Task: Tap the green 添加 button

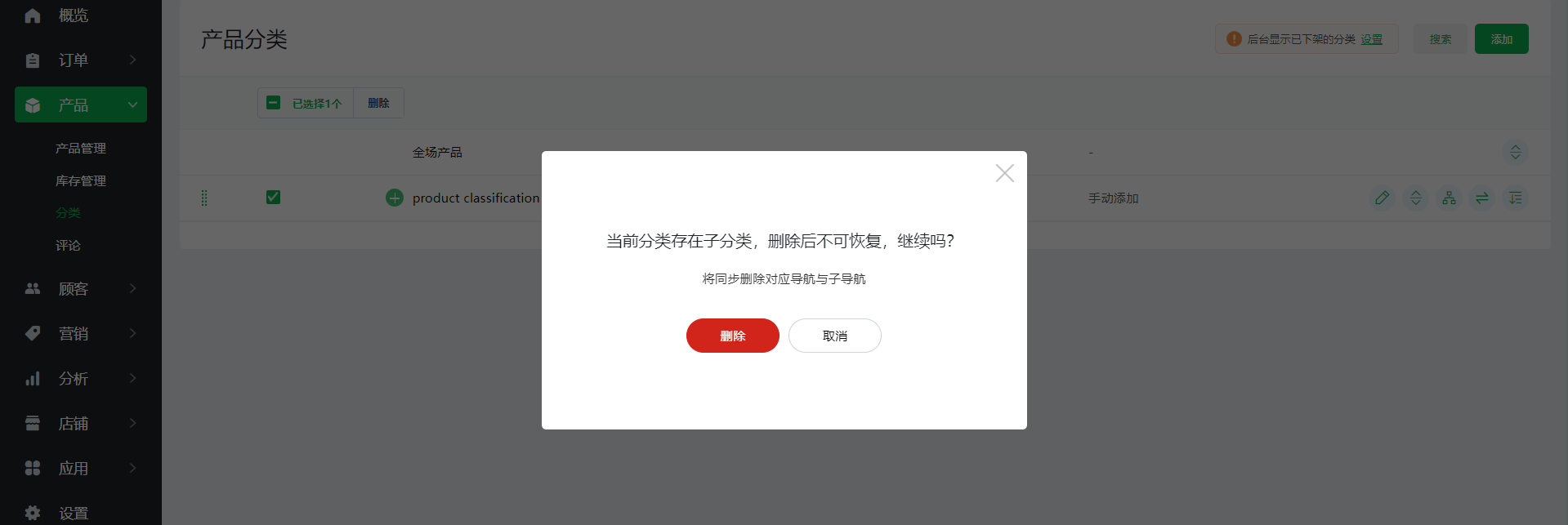Action: tap(1501, 39)
